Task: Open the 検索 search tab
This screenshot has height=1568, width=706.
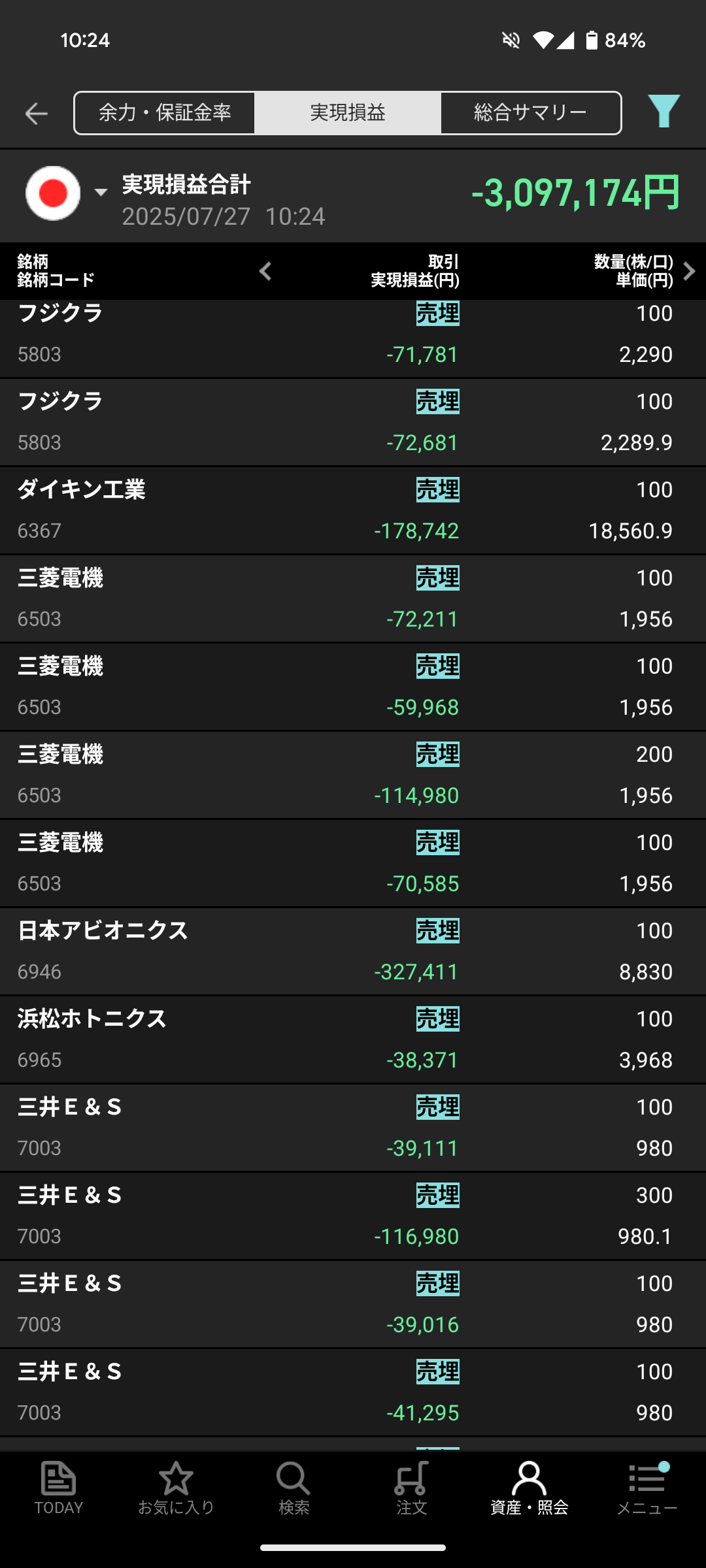Action: coord(294,1488)
